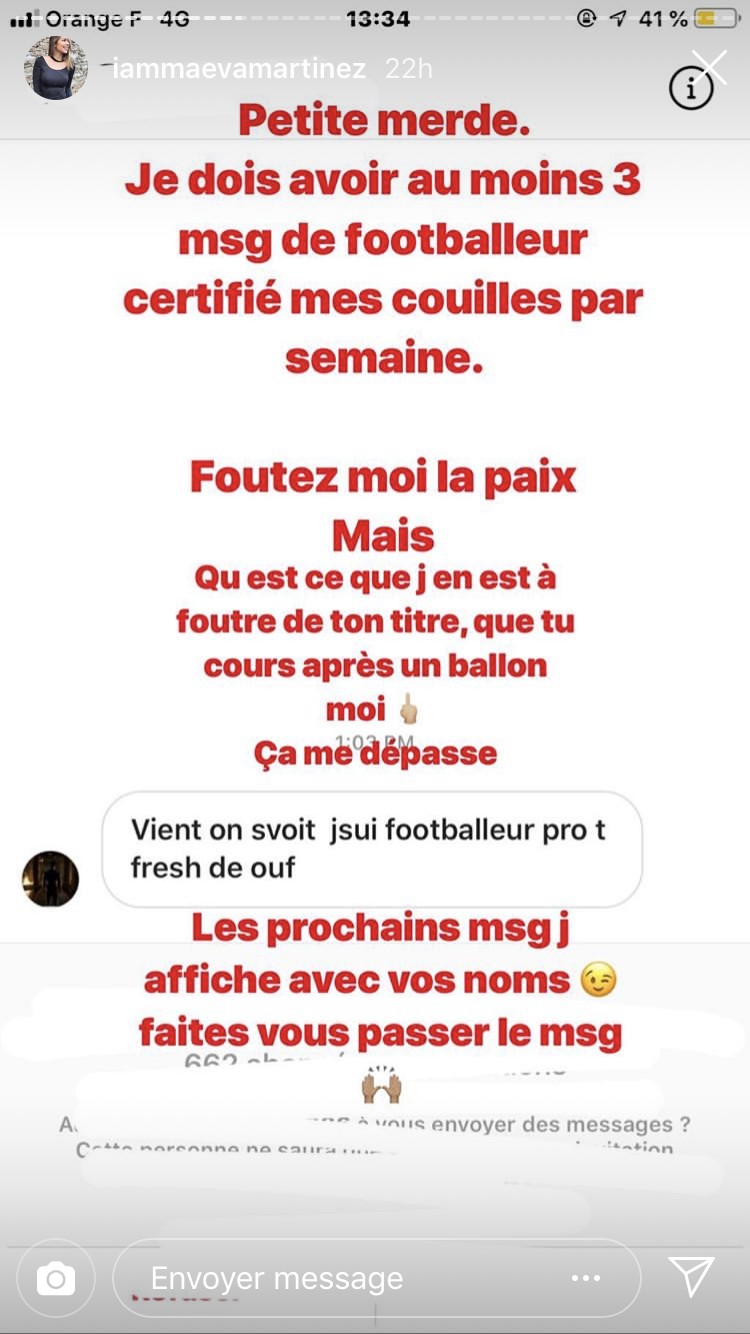The height and width of the screenshot is (1334, 750).
Task: Open the three-dot options menu
Action: [x=585, y=1278]
